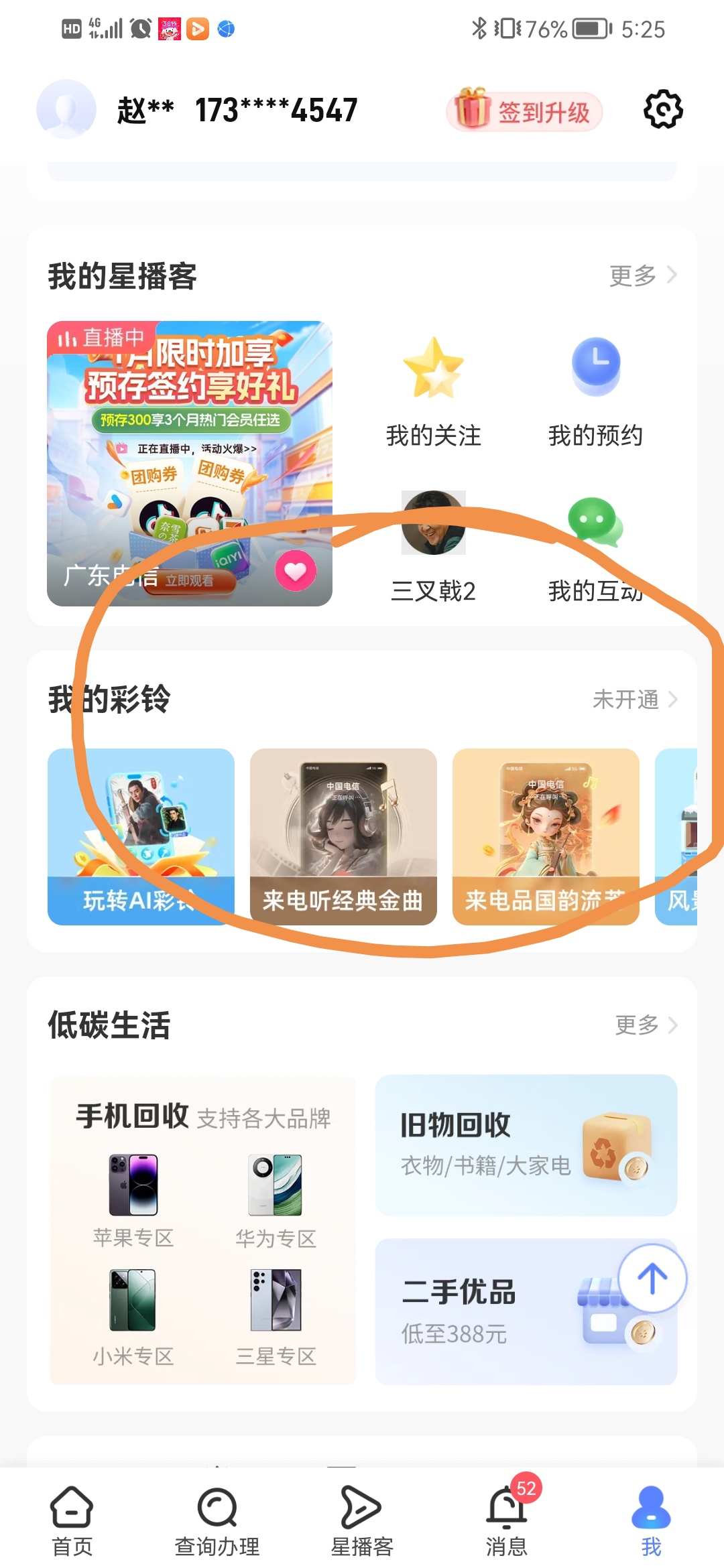Toggle the heart favorite on the live stream
This screenshot has height=1568, width=724.
(x=294, y=571)
